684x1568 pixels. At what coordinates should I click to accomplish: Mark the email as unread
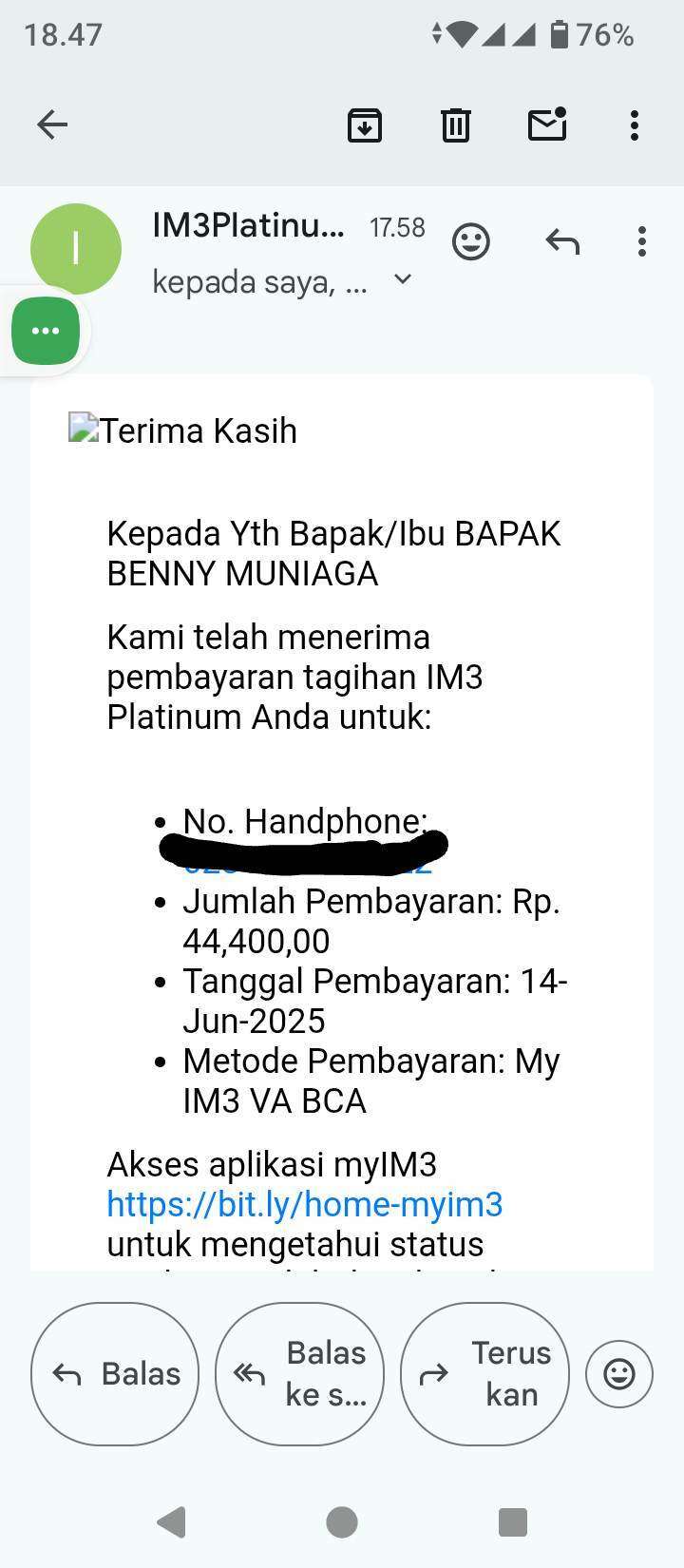[547, 124]
